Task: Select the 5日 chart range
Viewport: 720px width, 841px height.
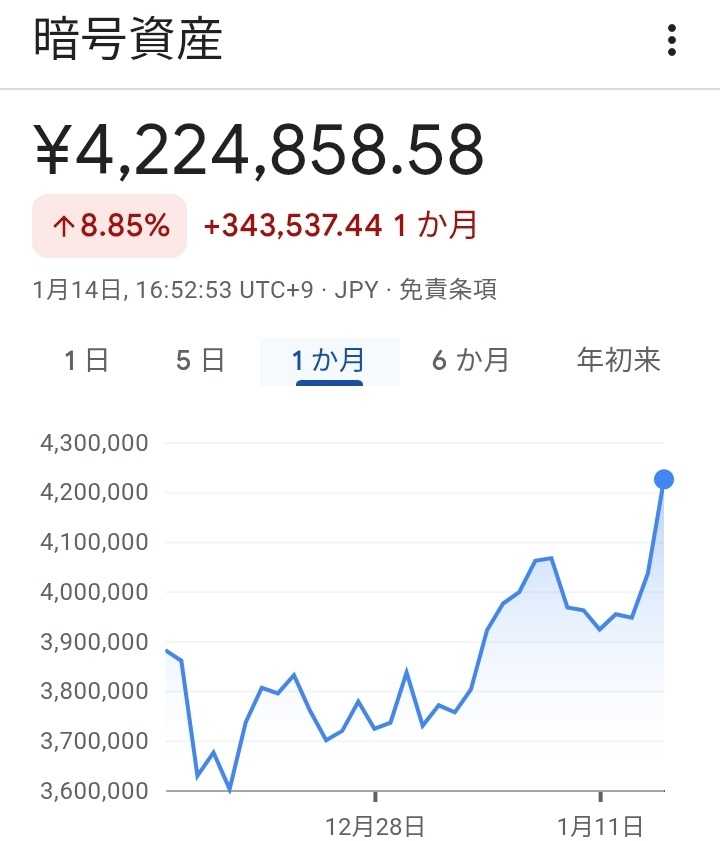Action: click(x=200, y=360)
